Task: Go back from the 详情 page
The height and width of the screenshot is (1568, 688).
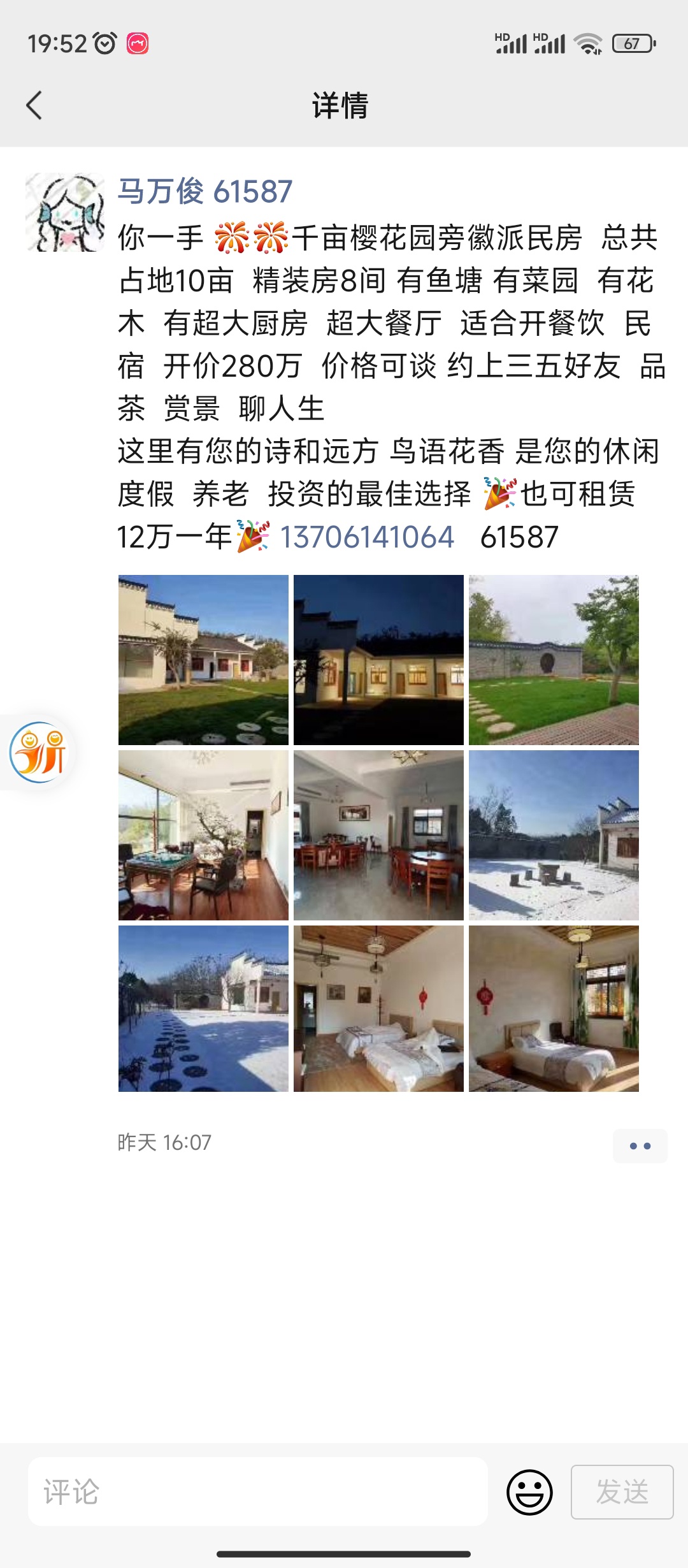Action: tap(34, 105)
